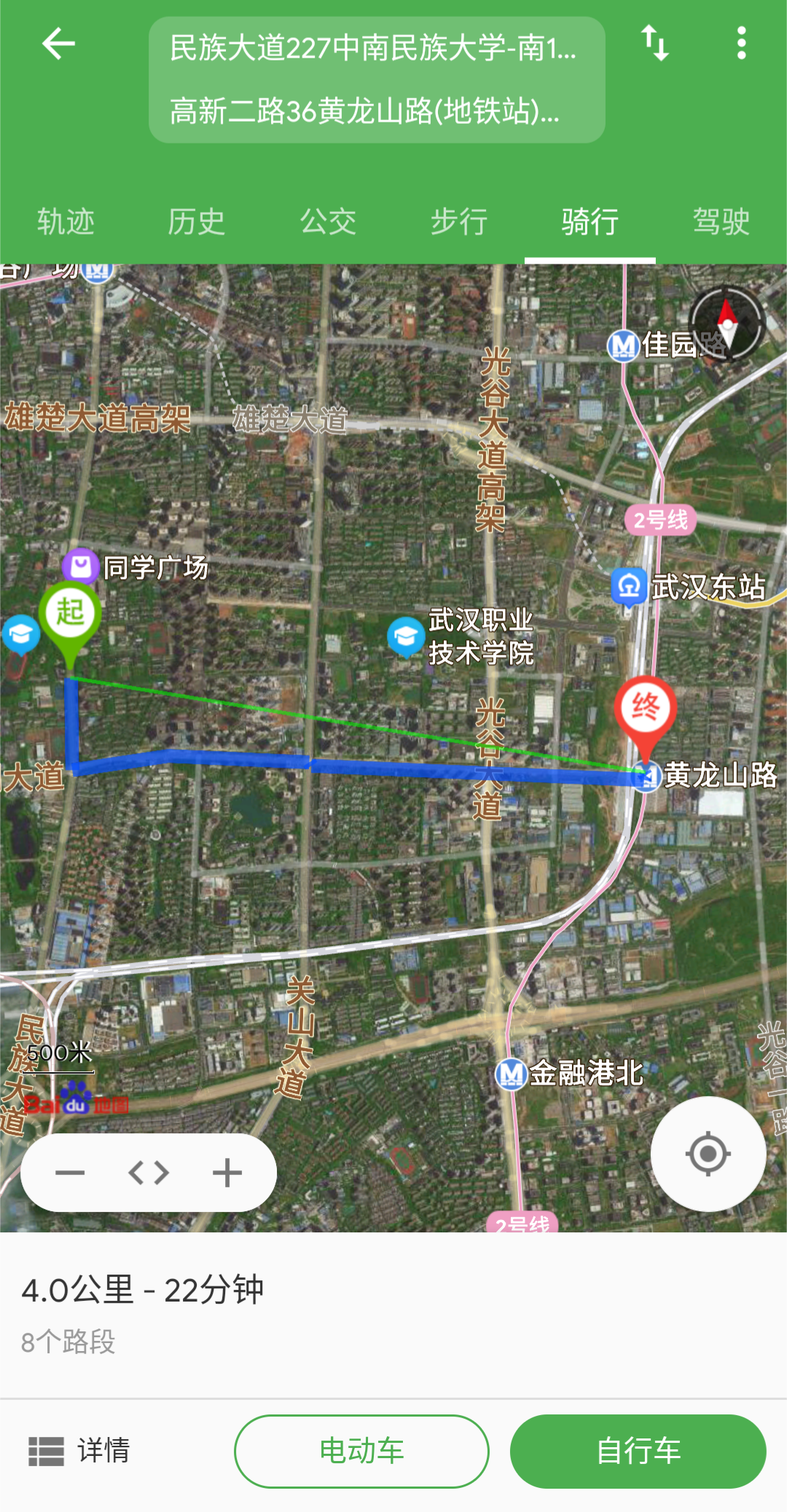Choose the 自行车 bicycle option
The image size is (787, 1512).
coord(638,1451)
